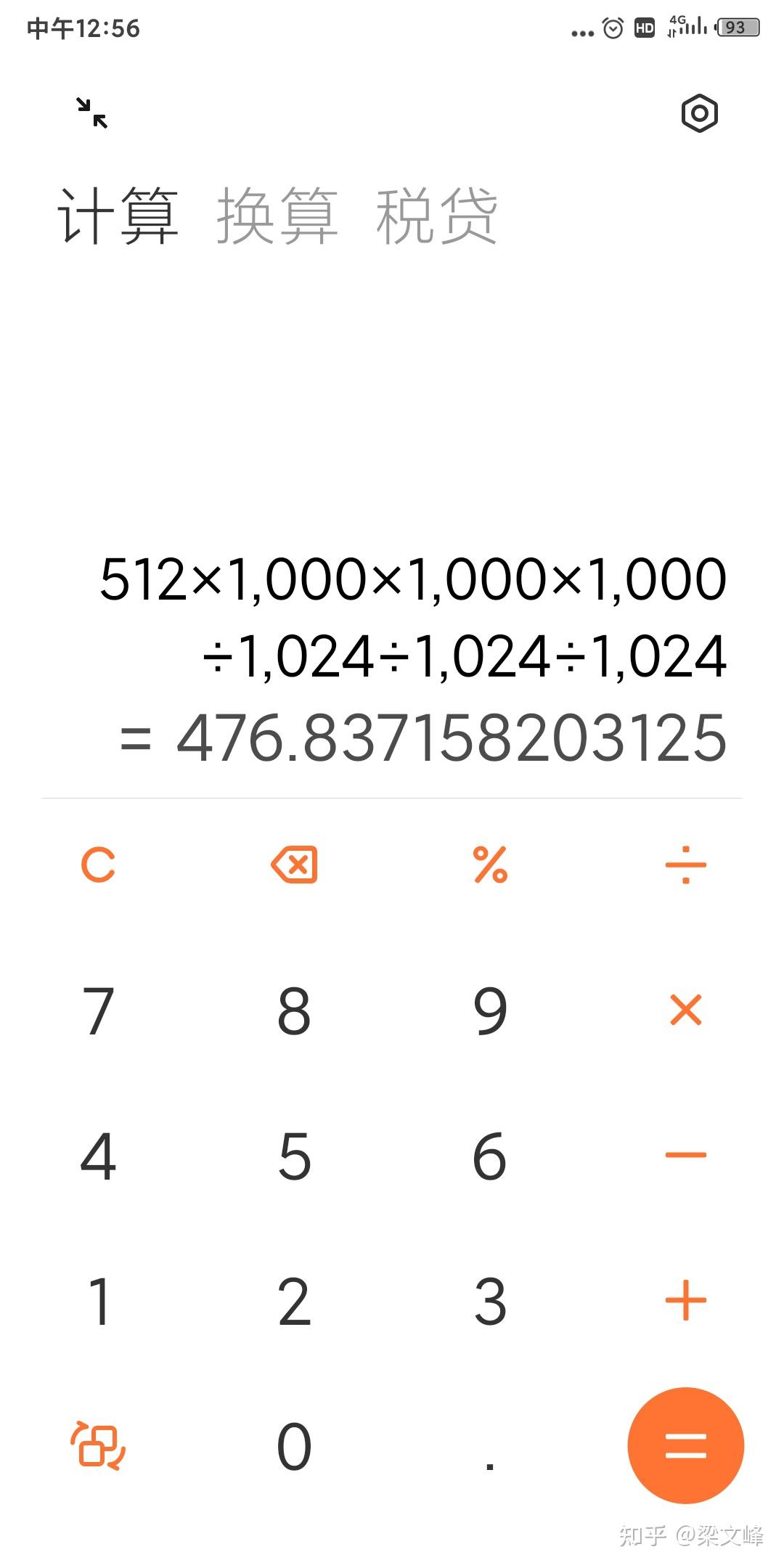This screenshot has height=1568, width=784.
Task: Clear the calculation with C
Action: (x=98, y=865)
